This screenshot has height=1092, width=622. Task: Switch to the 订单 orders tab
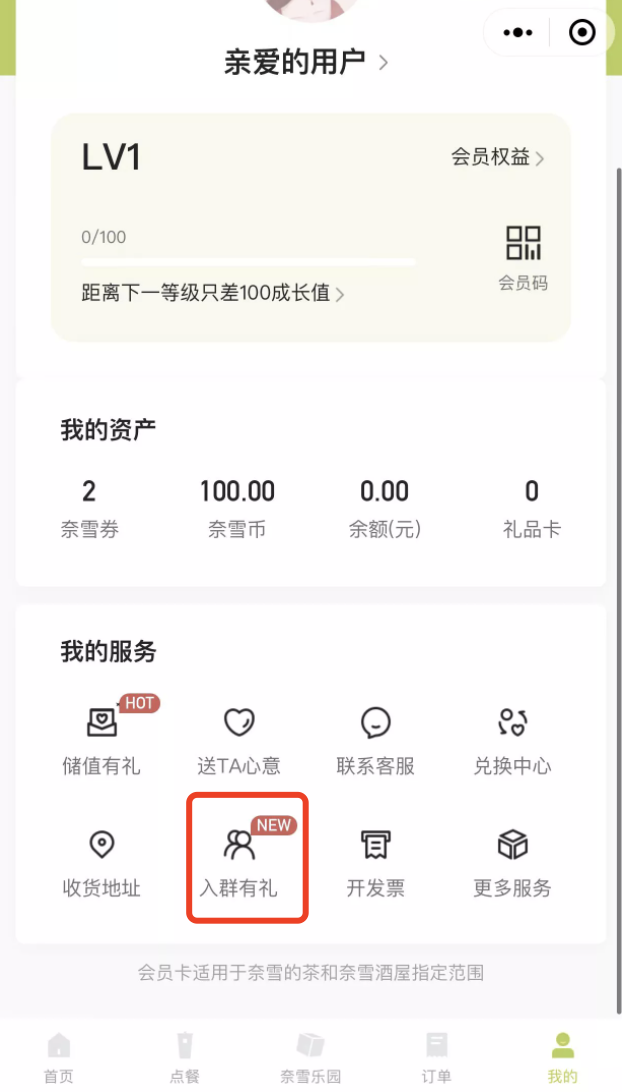436,1058
